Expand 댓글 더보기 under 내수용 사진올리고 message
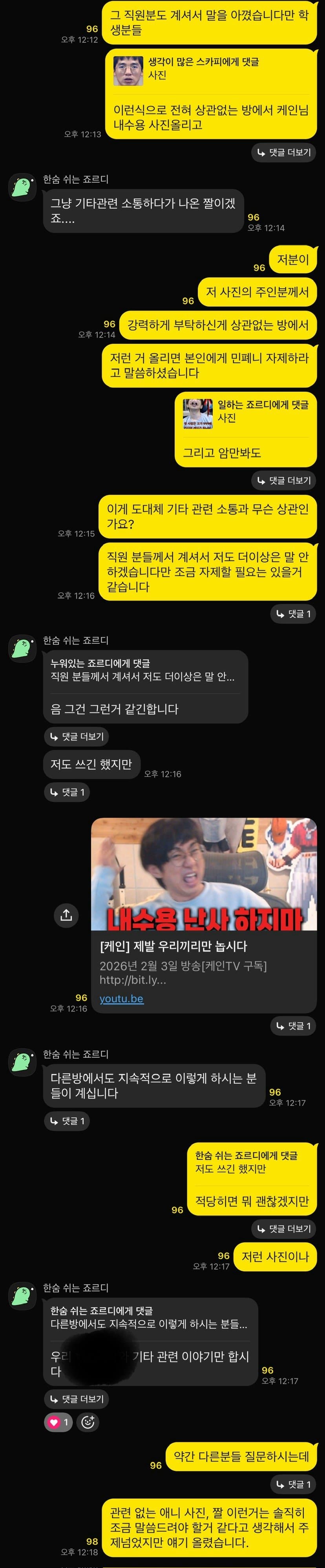Image resolution: width=325 pixels, height=1568 pixels. (x=284, y=152)
